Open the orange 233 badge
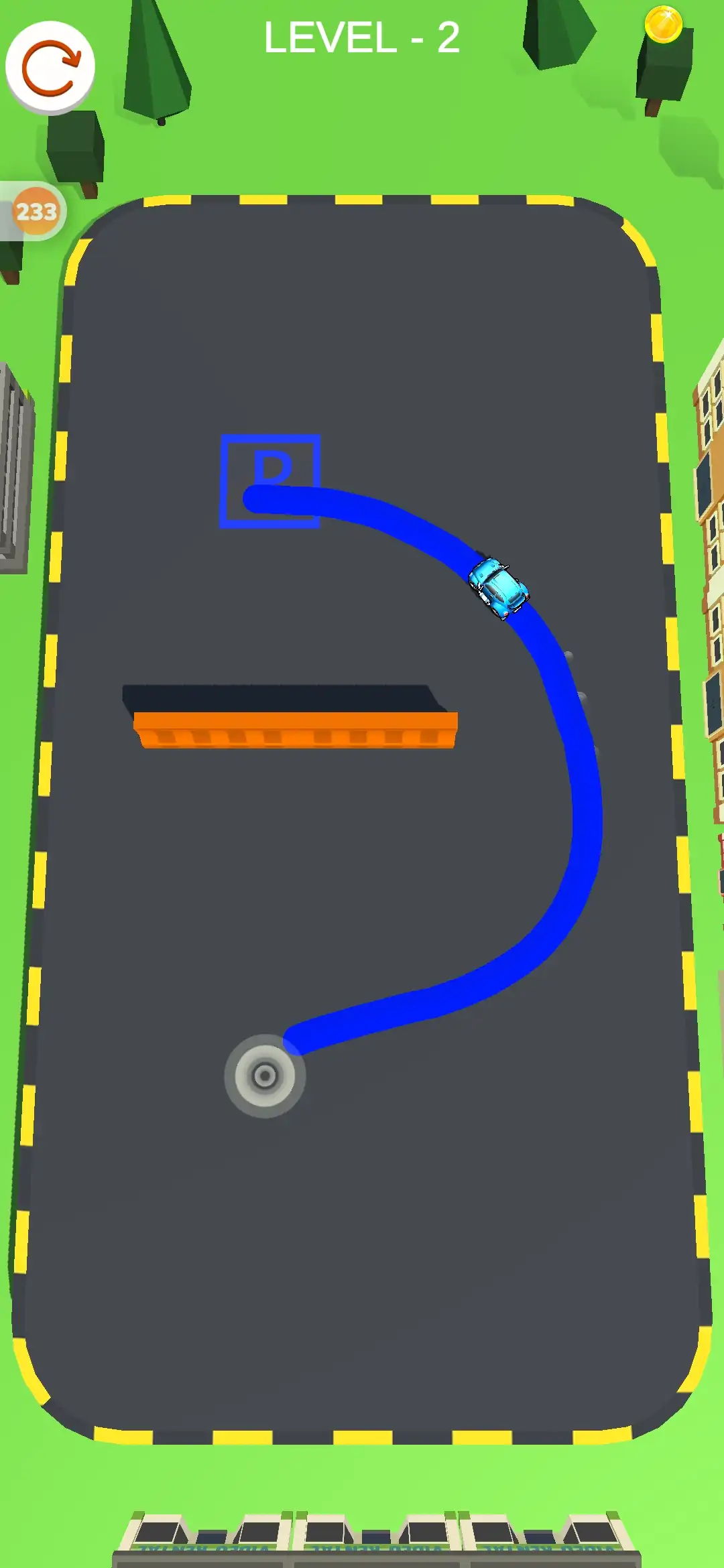 coord(36,212)
